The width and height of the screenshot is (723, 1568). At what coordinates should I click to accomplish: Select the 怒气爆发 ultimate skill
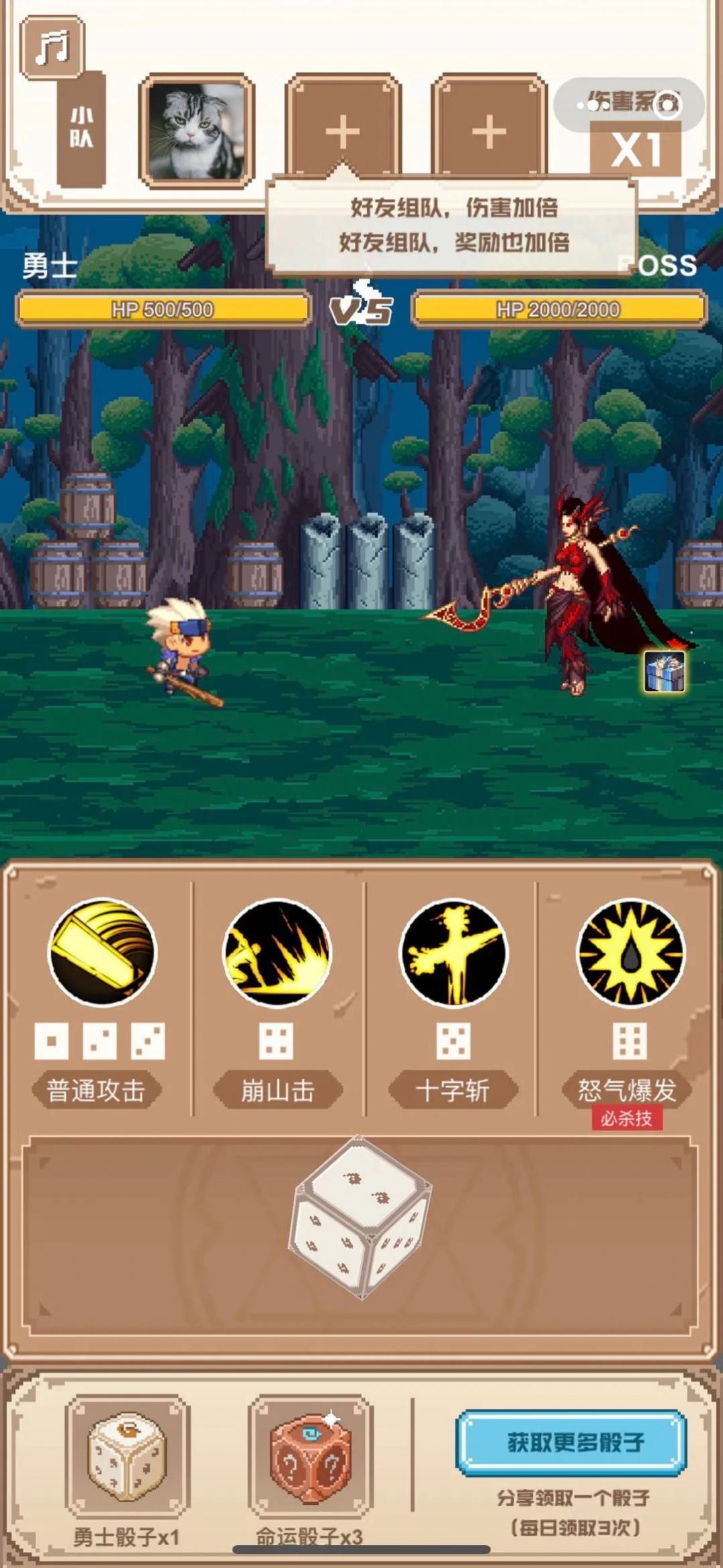[630, 952]
